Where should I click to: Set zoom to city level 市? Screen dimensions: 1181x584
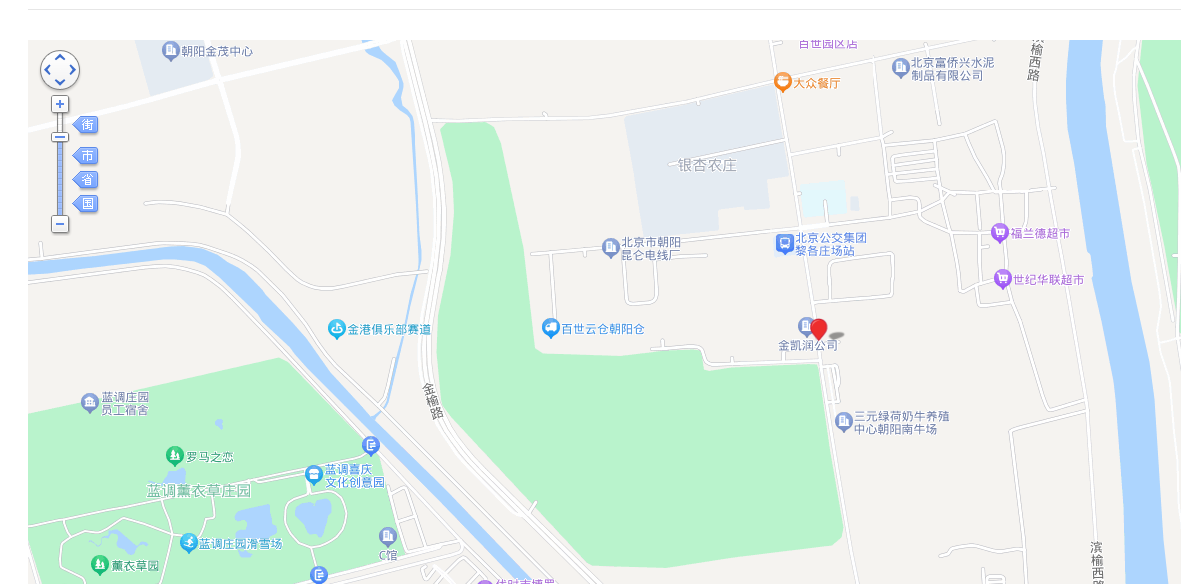pyautogui.click(x=87, y=156)
